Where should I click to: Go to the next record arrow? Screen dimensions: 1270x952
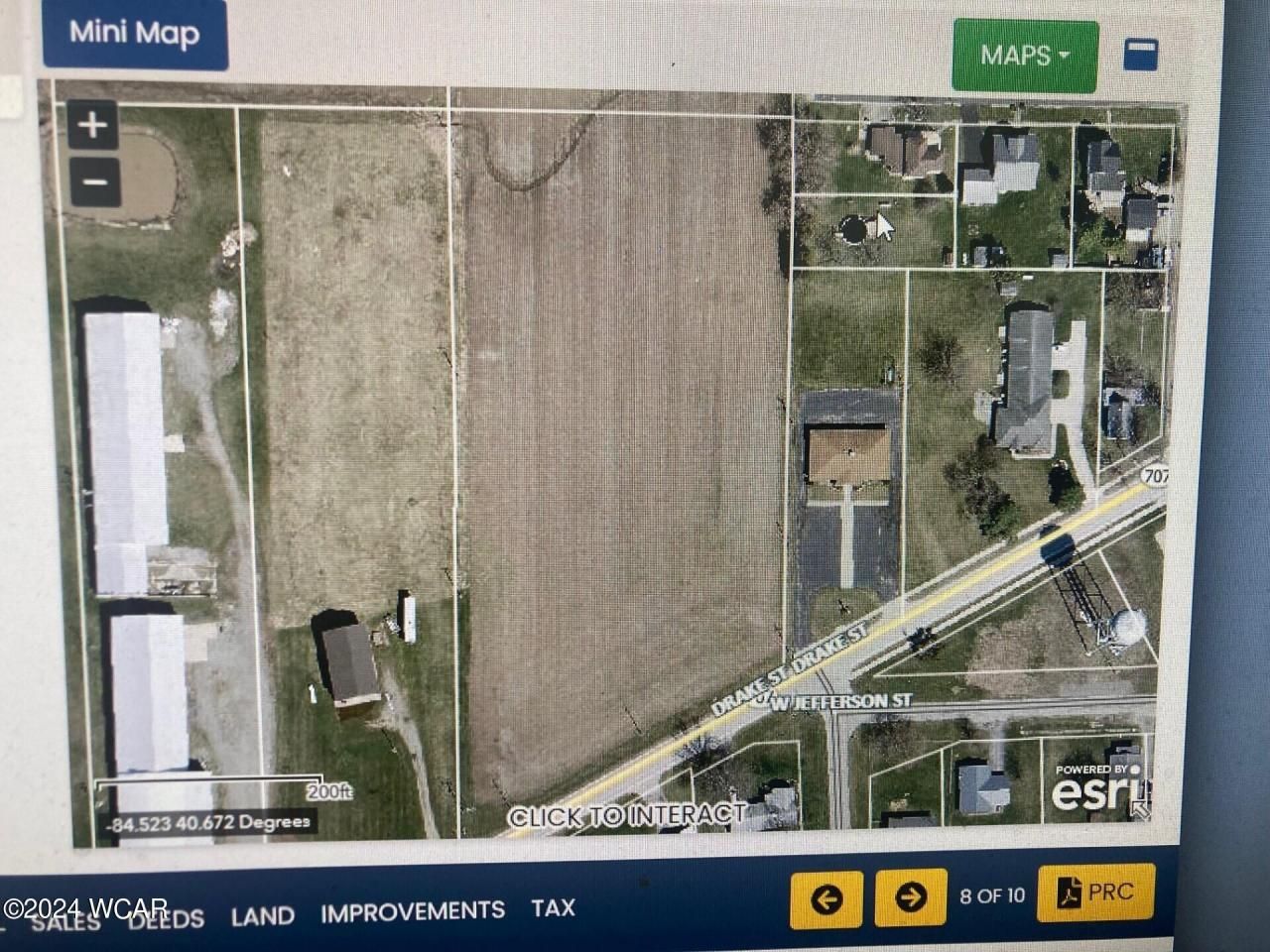910,897
